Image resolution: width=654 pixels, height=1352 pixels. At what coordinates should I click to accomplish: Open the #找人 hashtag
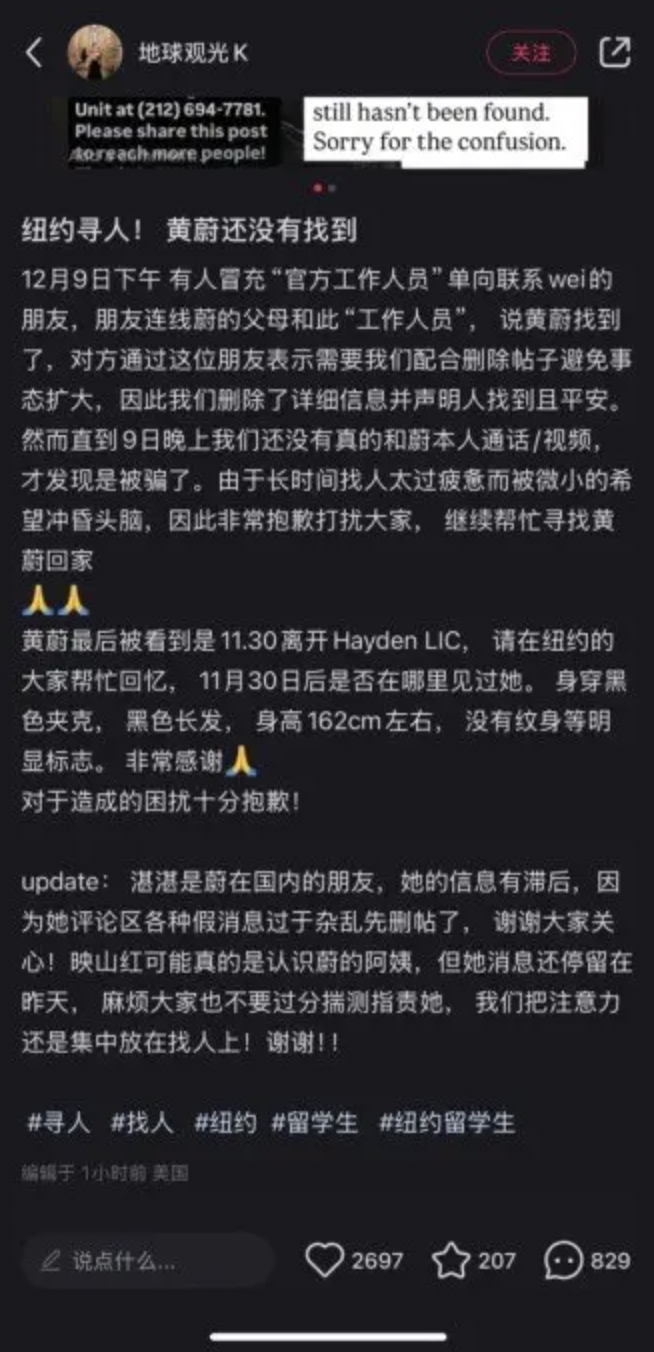[x=141, y=1122]
